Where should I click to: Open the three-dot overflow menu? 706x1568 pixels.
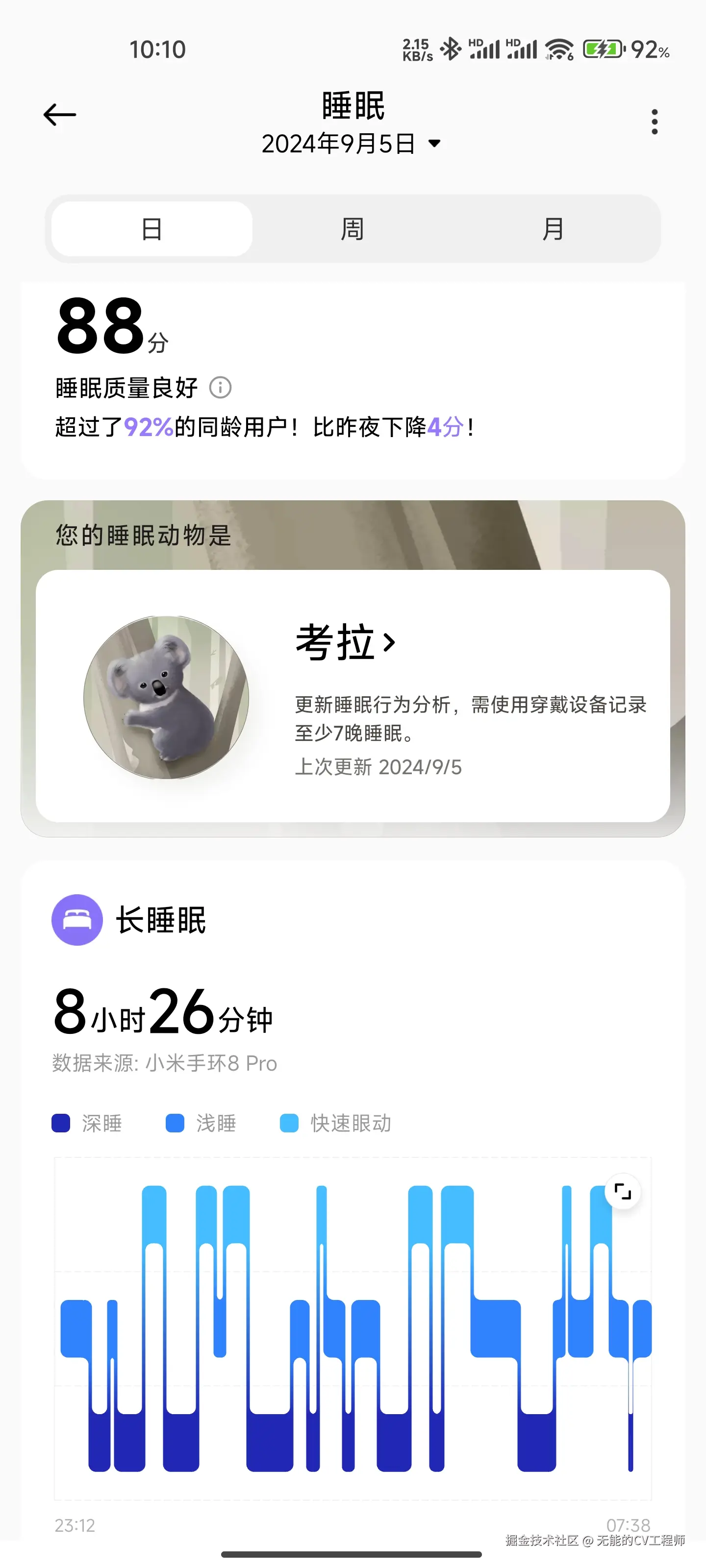[655, 121]
